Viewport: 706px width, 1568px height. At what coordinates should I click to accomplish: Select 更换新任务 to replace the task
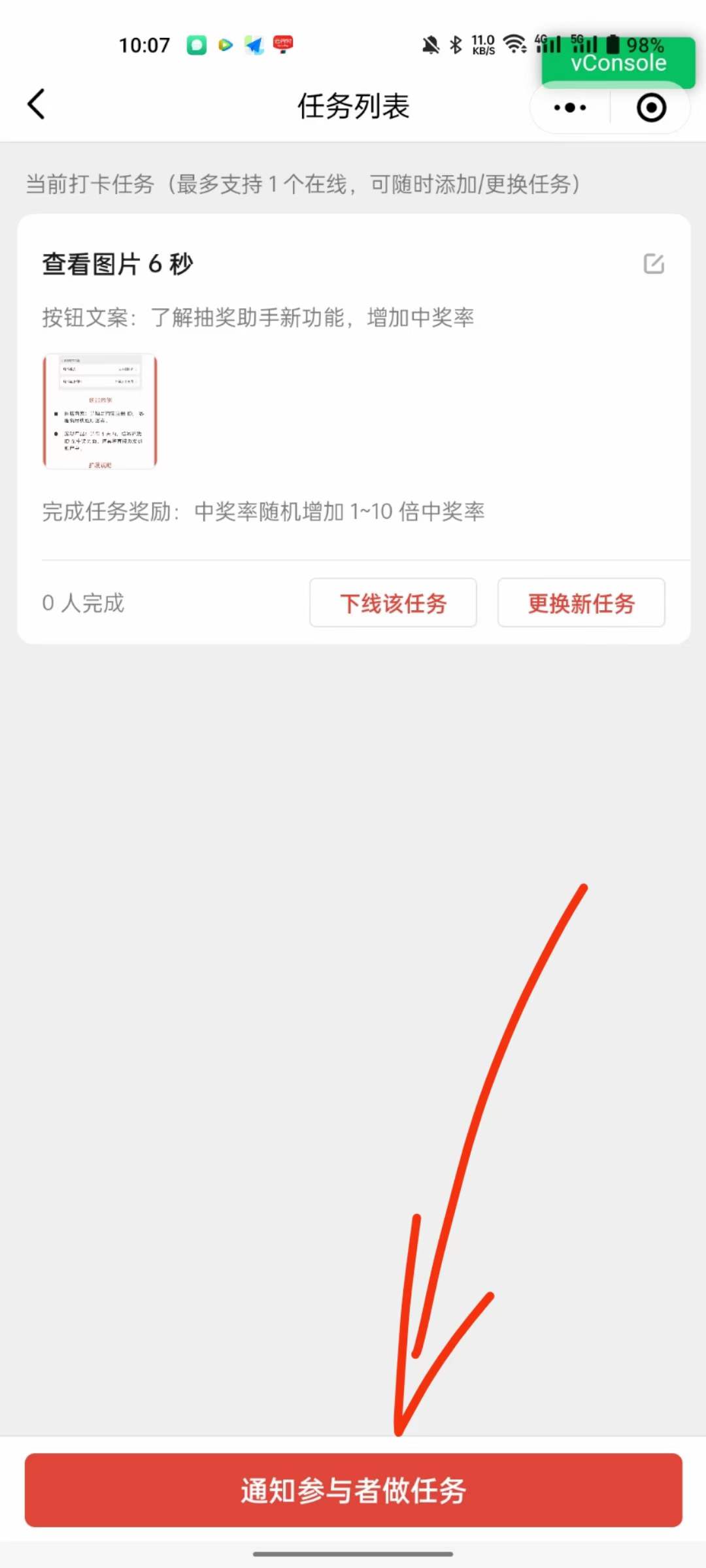581,602
